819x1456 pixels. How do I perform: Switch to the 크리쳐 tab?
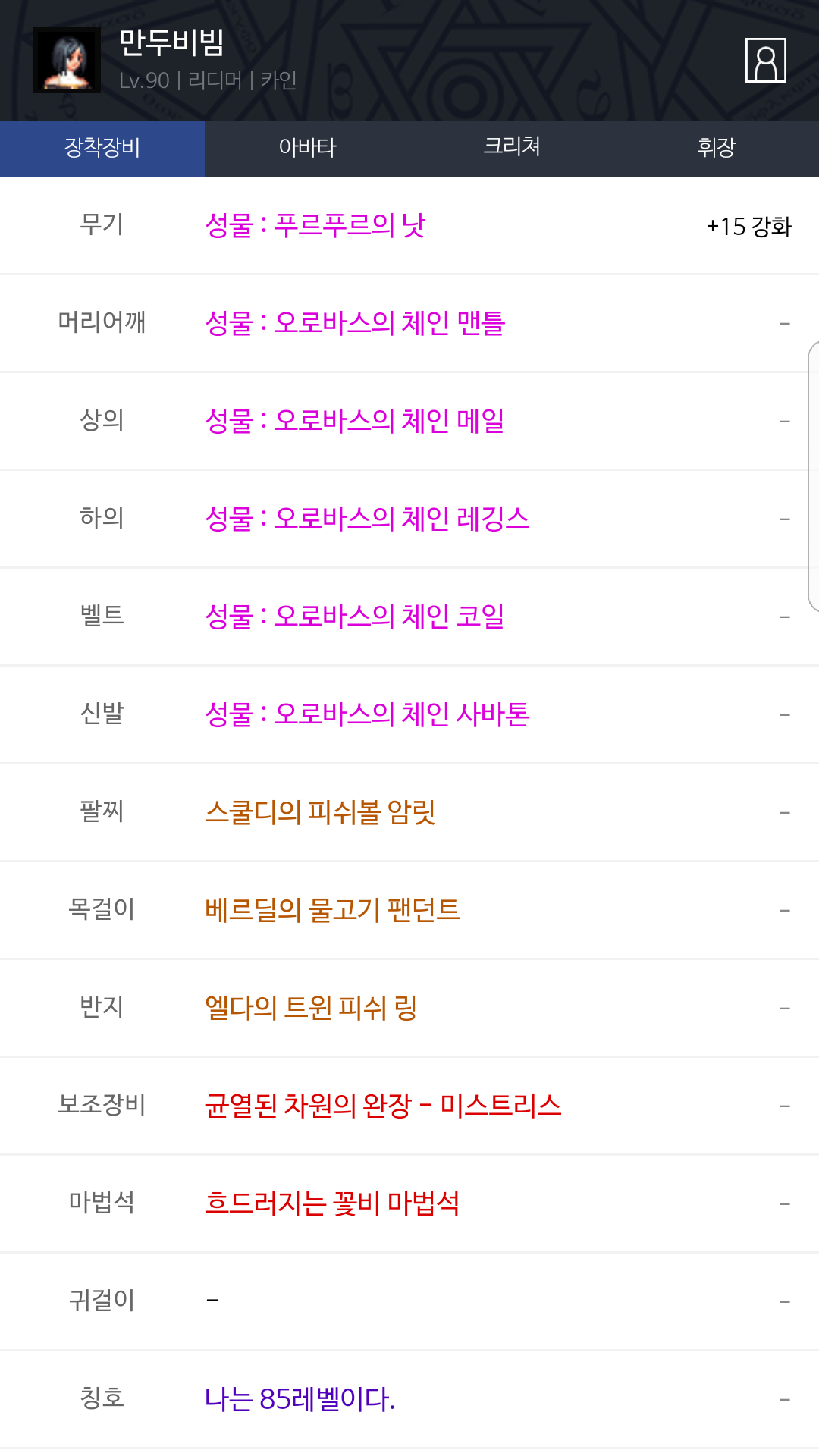coord(512,148)
